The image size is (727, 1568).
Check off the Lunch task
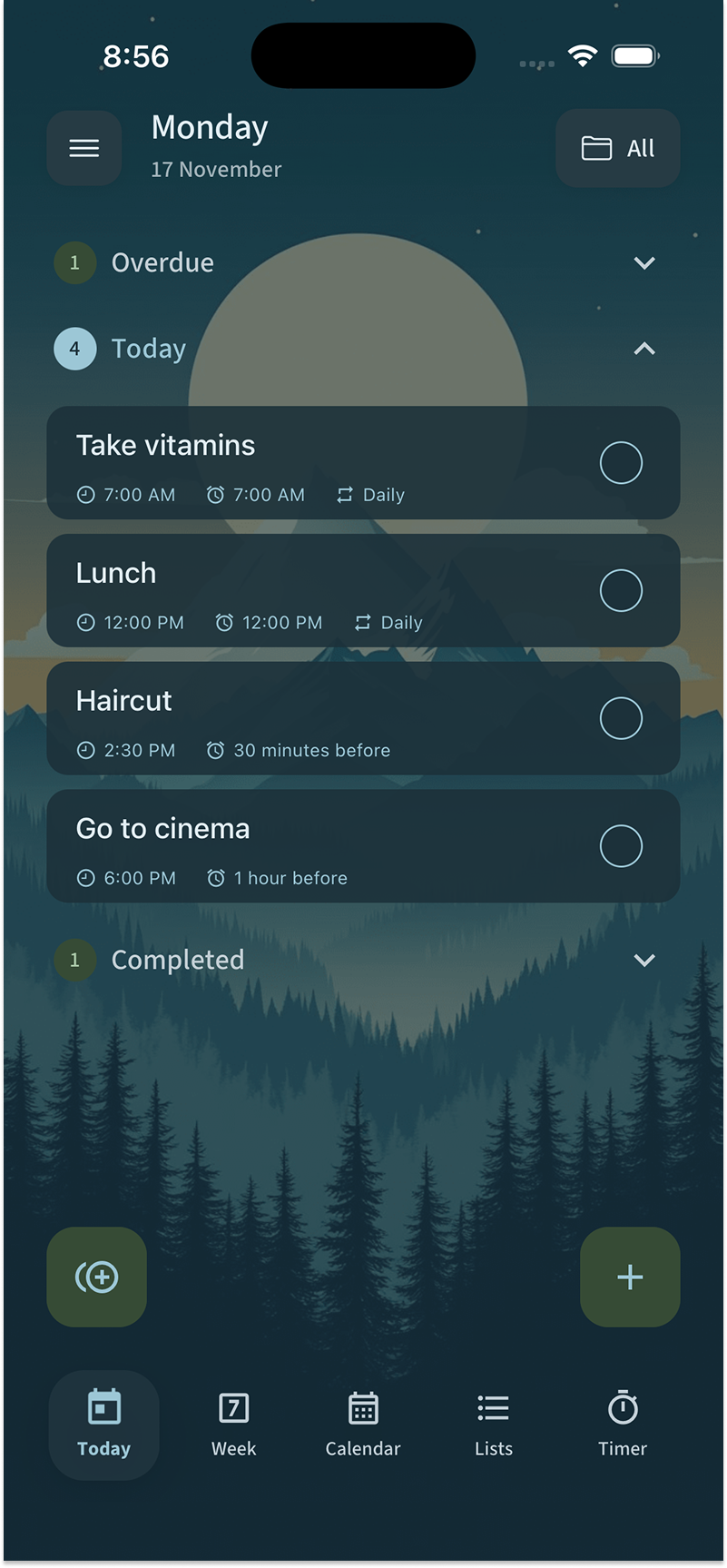[621, 590]
